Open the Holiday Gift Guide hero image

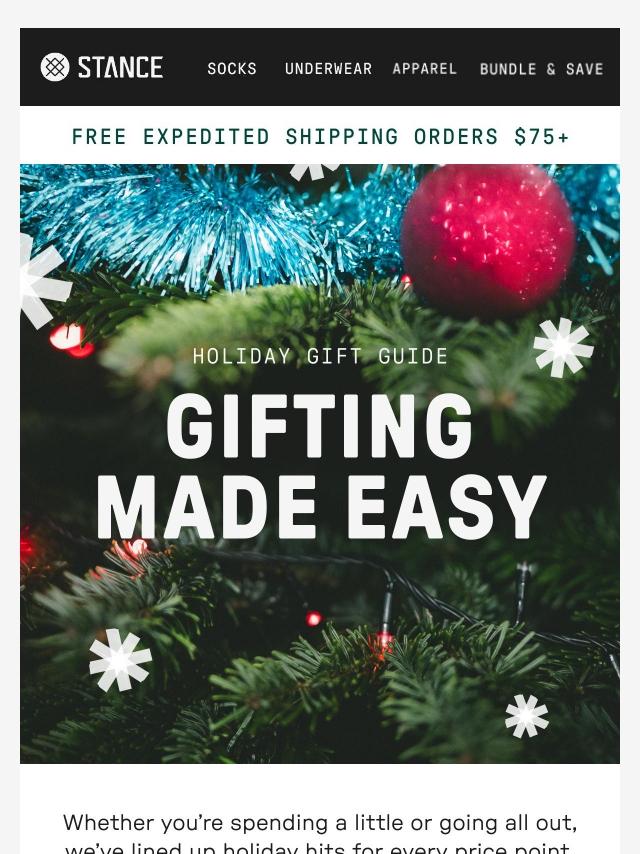point(320,463)
